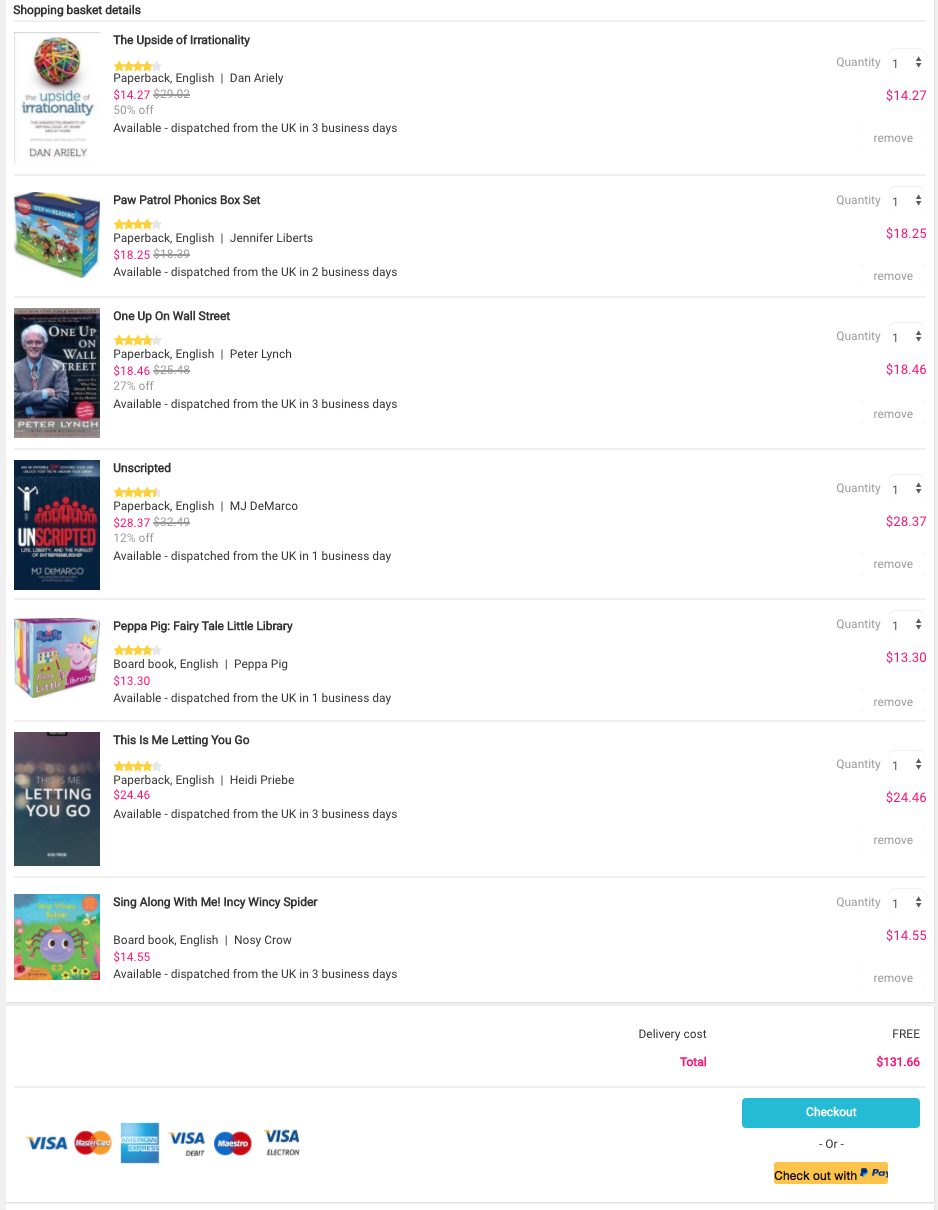Open quantity dropdown for Peppa Pig library
Image resolution: width=938 pixels, height=1210 pixels.
point(907,625)
